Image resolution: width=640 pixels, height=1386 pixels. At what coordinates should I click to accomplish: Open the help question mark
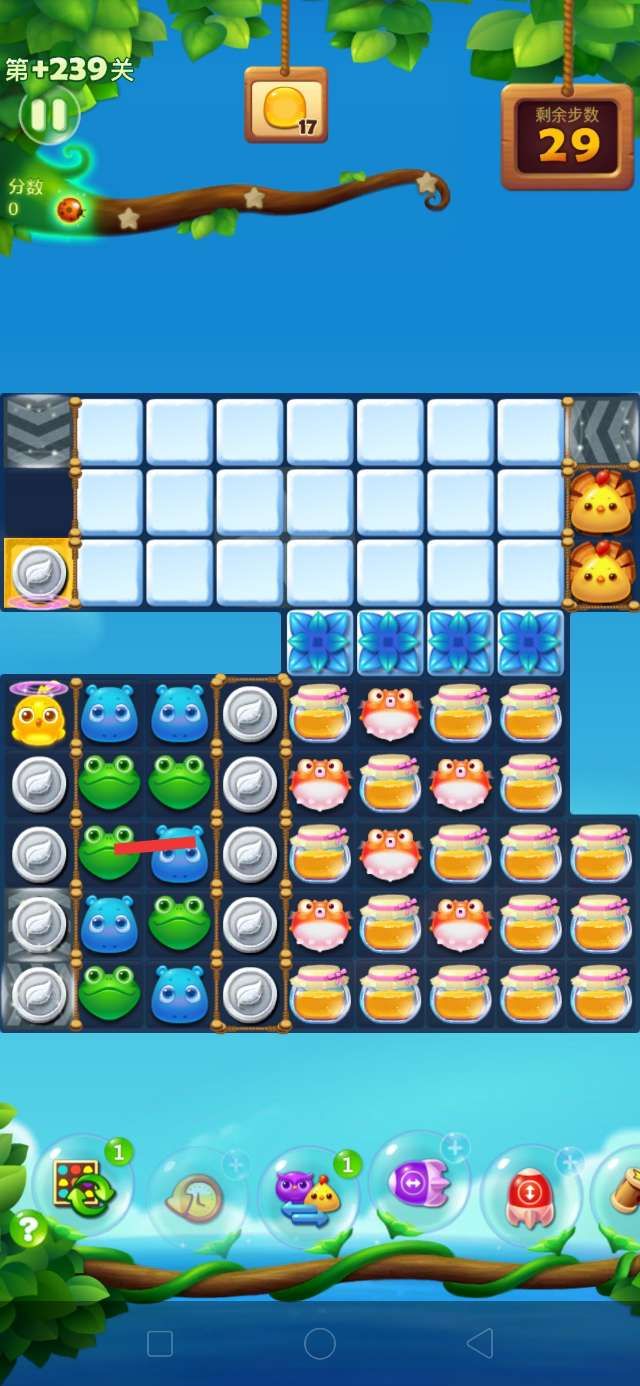click(x=29, y=1229)
